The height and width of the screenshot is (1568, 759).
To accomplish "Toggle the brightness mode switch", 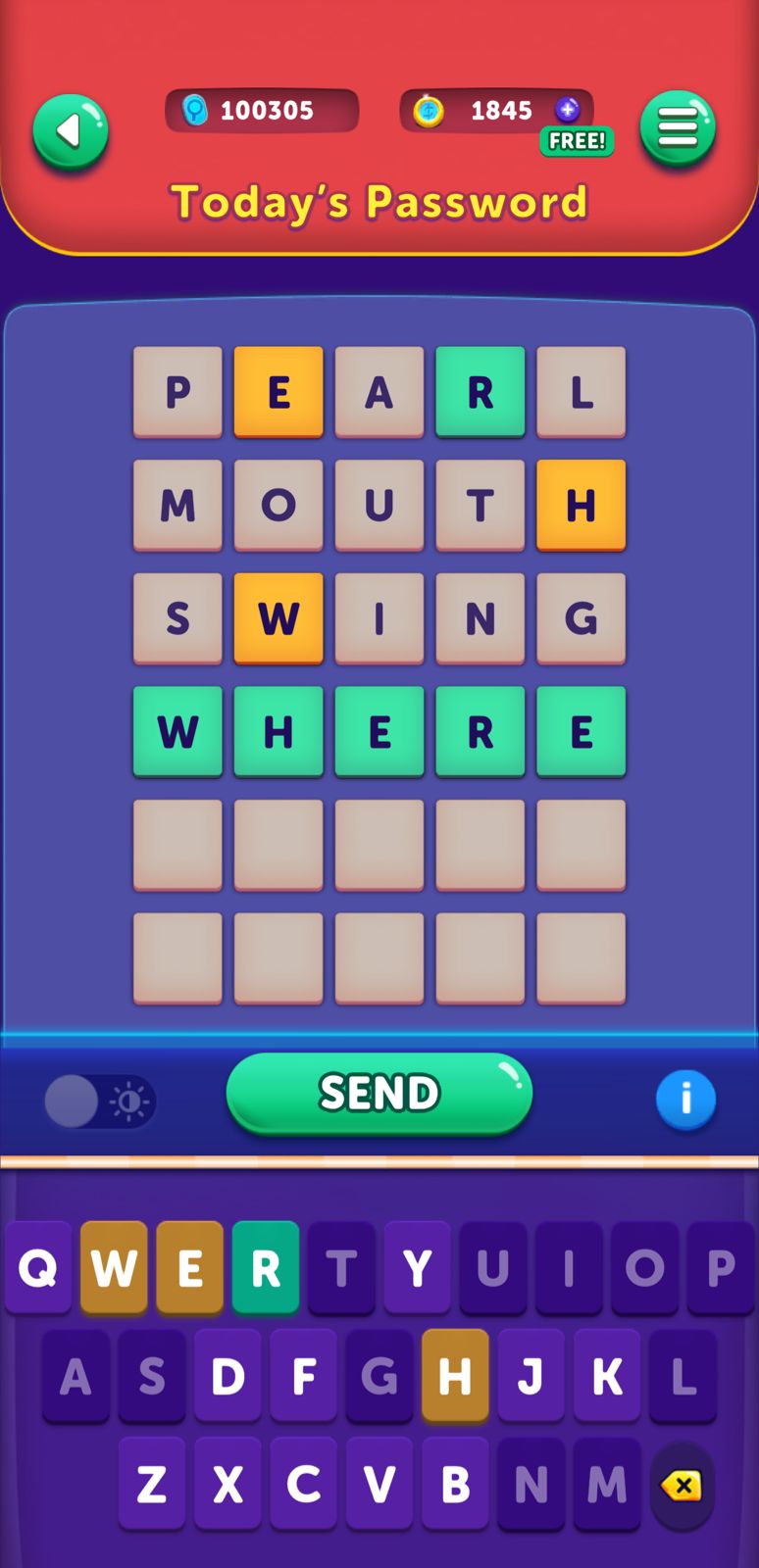I will pyautogui.click(x=99, y=1102).
